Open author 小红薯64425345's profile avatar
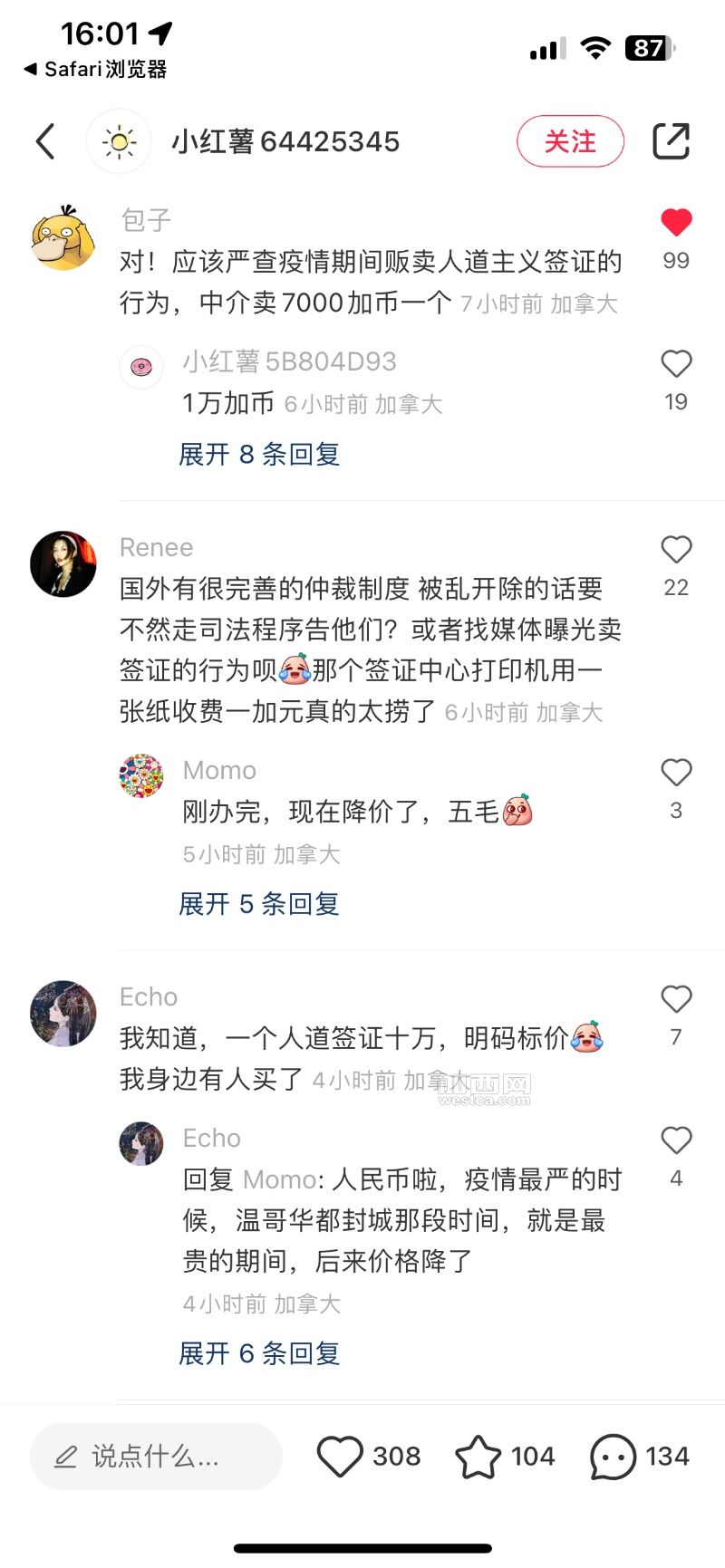Image resolution: width=725 pixels, height=1568 pixels. [119, 142]
